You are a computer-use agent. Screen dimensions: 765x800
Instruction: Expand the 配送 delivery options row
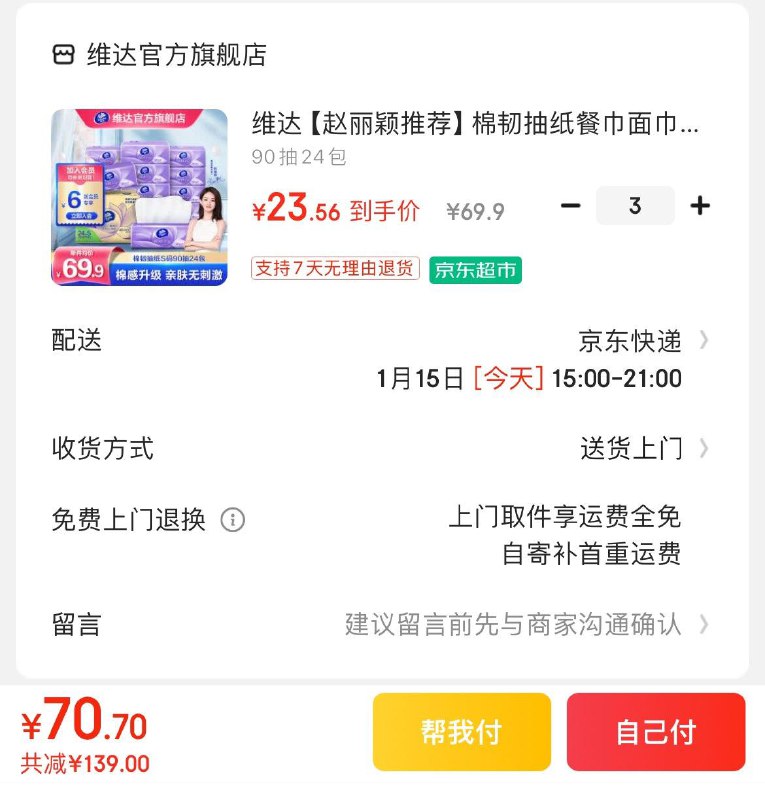coord(707,340)
